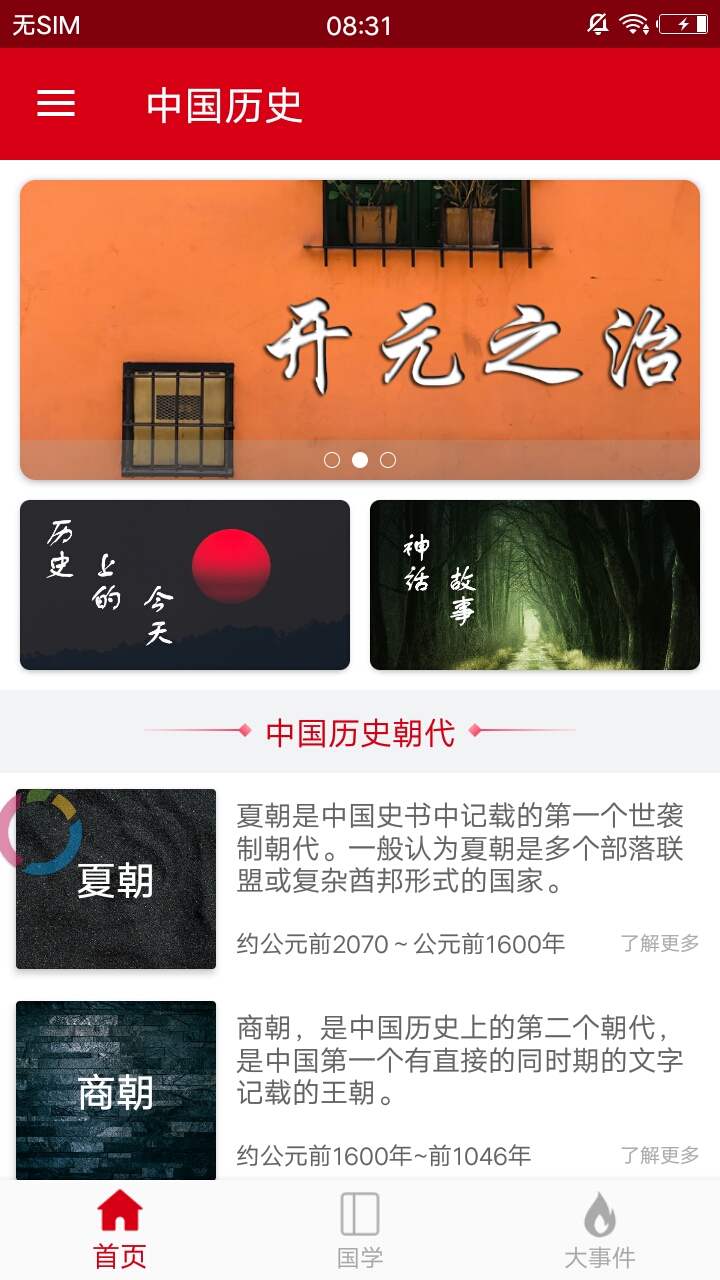Tap the 大事件 flame icon
This screenshot has height=1280, width=720.
pyautogui.click(x=600, y=1214)
